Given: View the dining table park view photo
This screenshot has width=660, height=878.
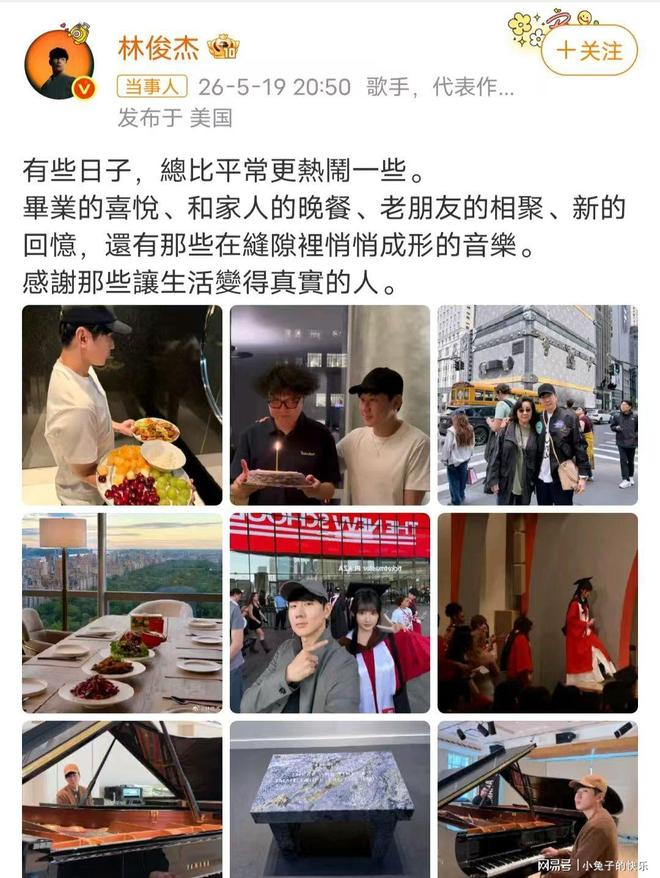Looking at the screenshot, I should coord(122,613).
